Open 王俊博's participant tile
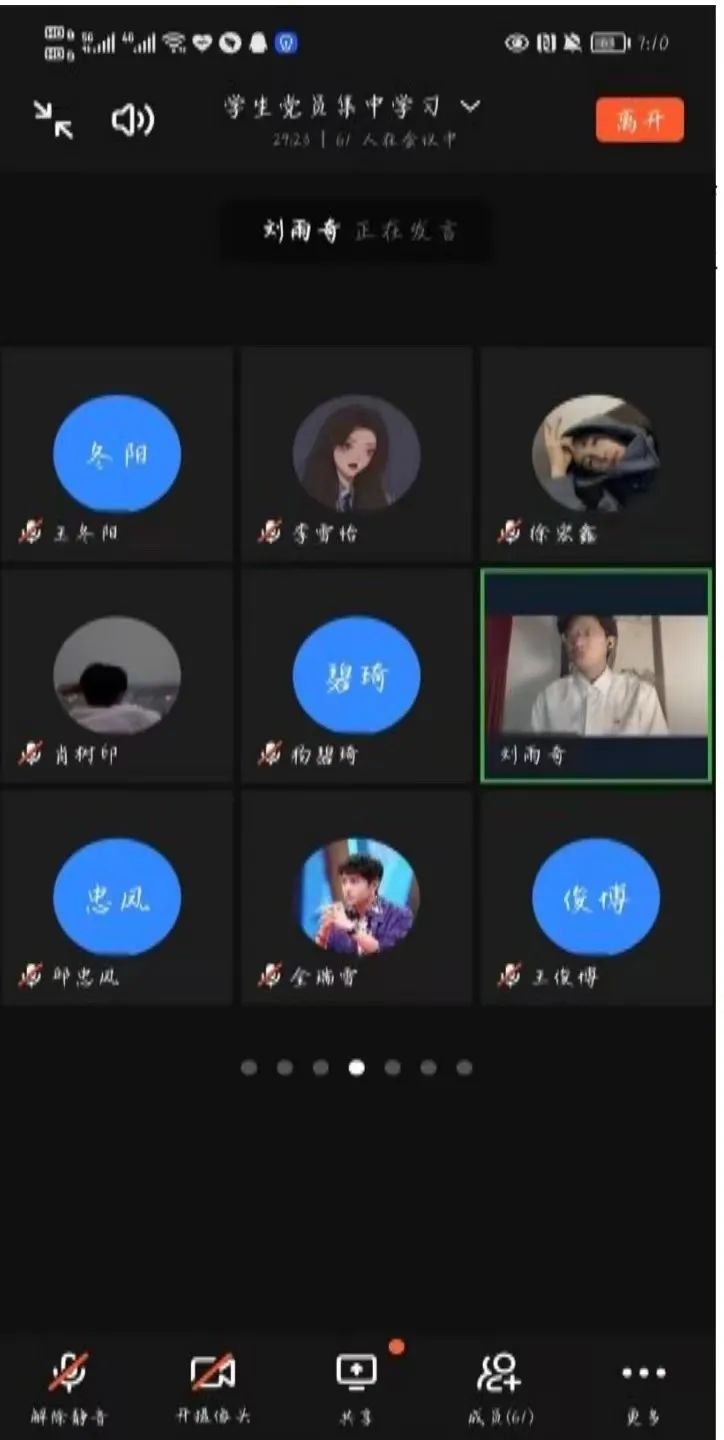Image resolution: width=724 pixels, height=1440 pixels. pyautogui.click(x=596, y=897)
